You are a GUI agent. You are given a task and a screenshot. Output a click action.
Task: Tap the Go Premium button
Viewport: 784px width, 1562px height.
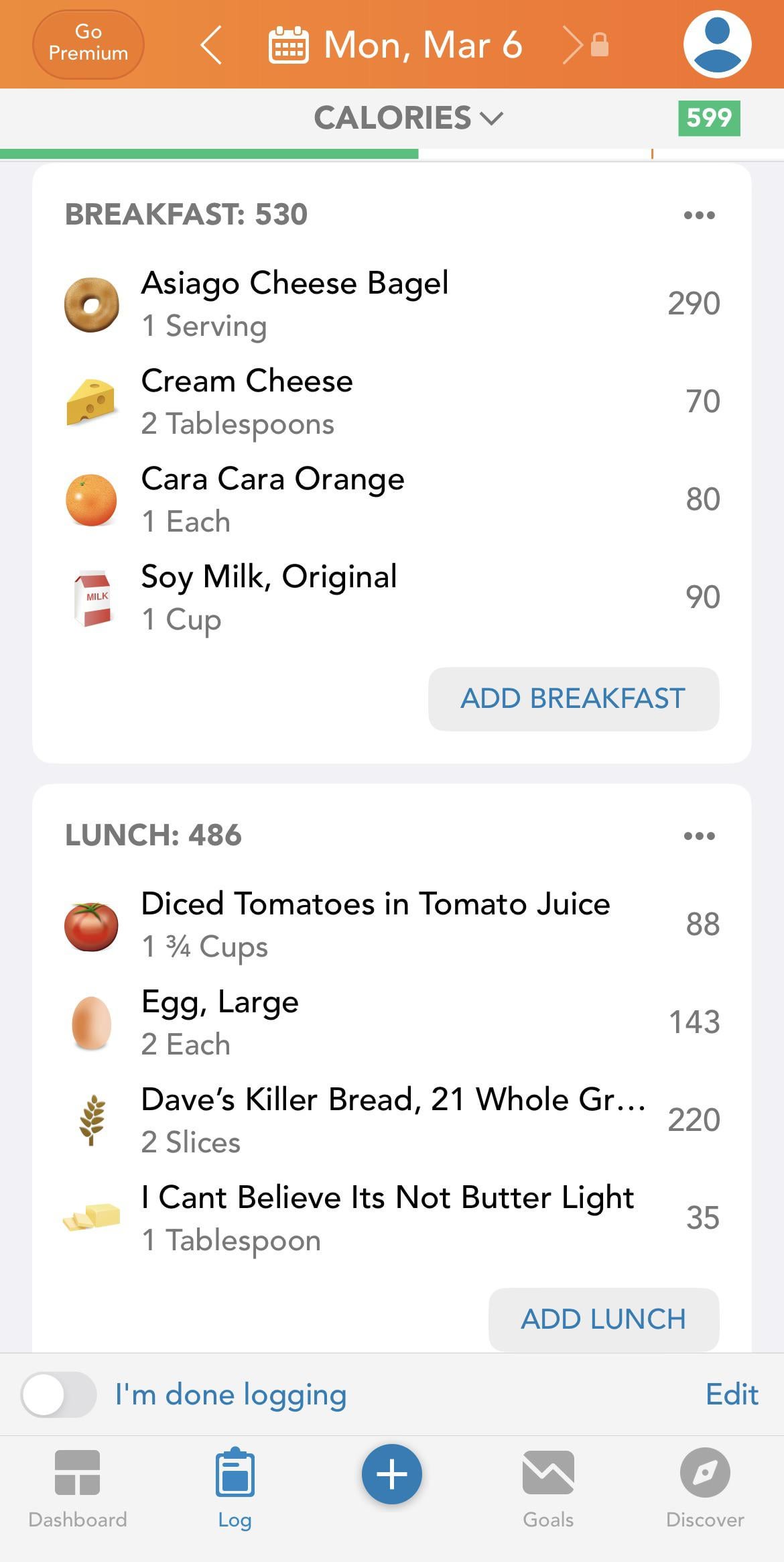pyautogui.click(x=88, y=44)
